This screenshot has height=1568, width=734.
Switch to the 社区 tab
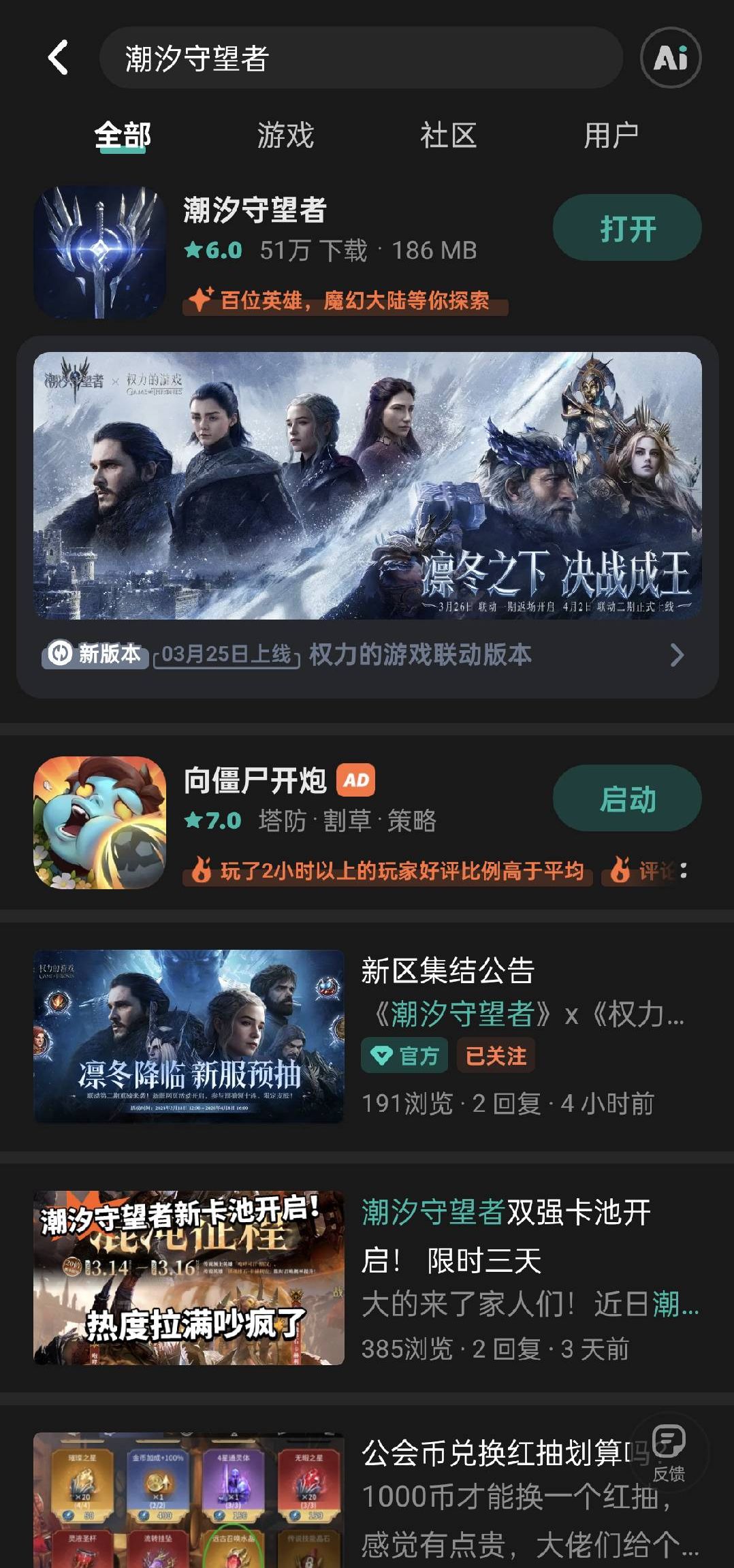[x=451, y=136]
